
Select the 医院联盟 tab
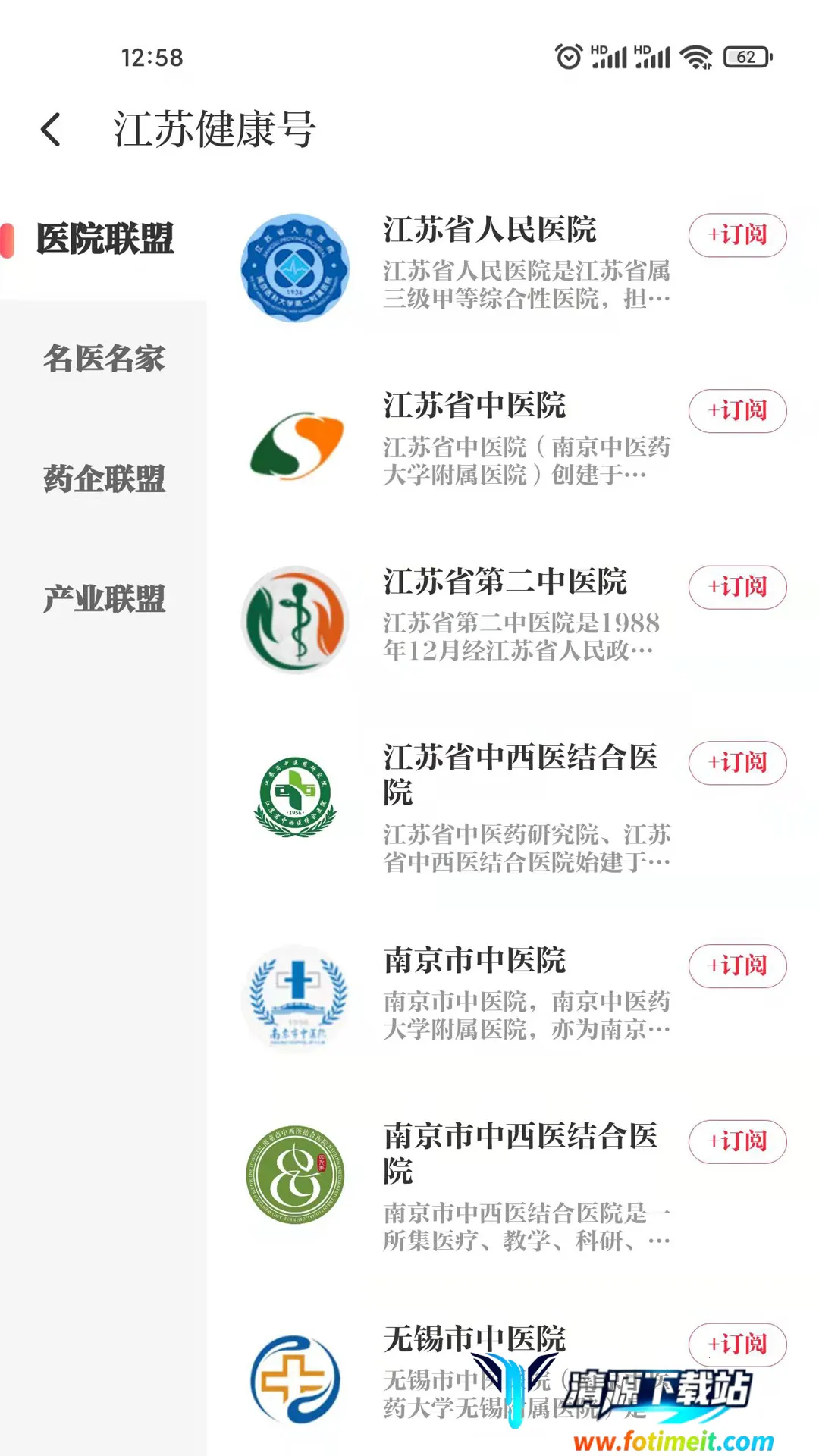[x=105, y=239]
